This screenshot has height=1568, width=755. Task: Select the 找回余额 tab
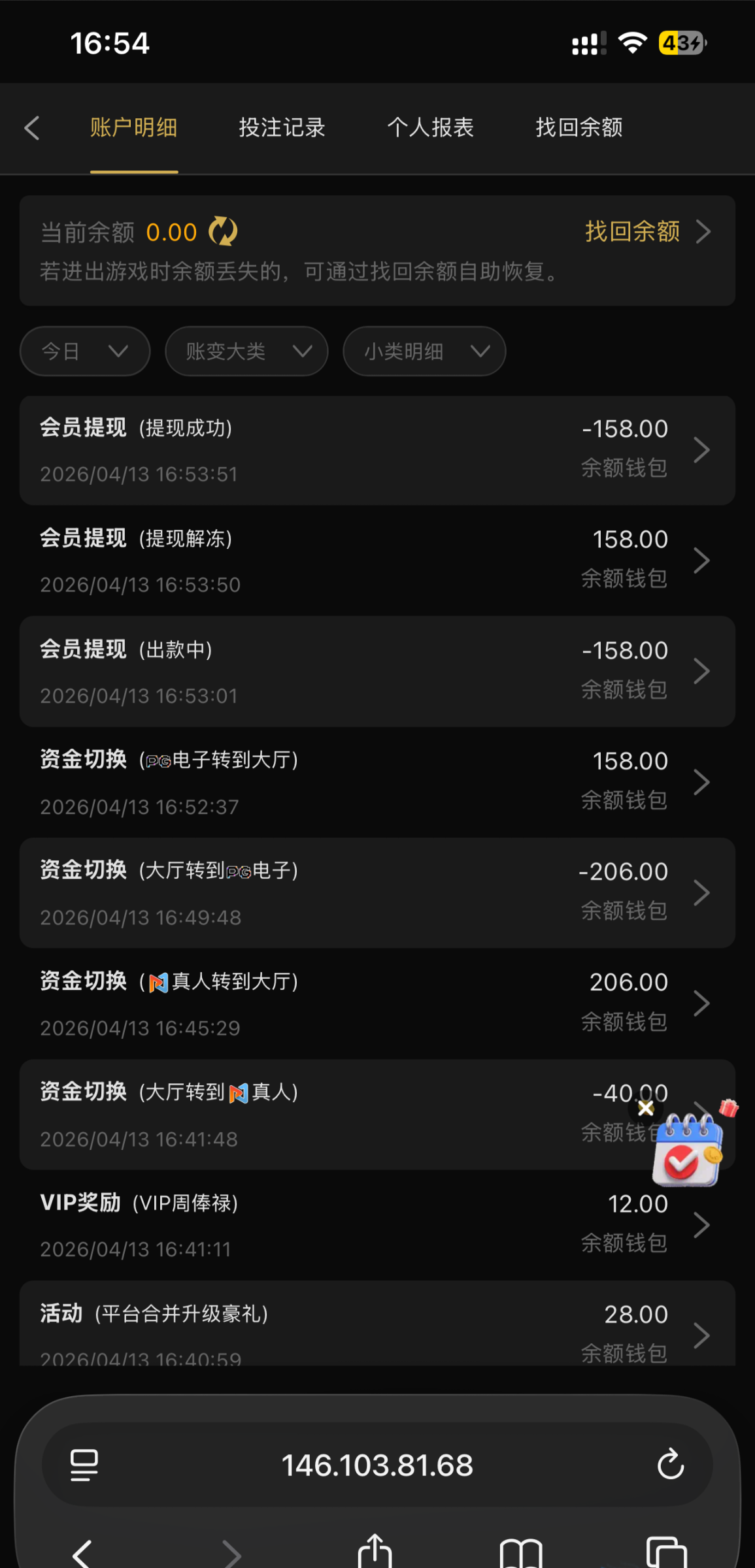(579, 128)
